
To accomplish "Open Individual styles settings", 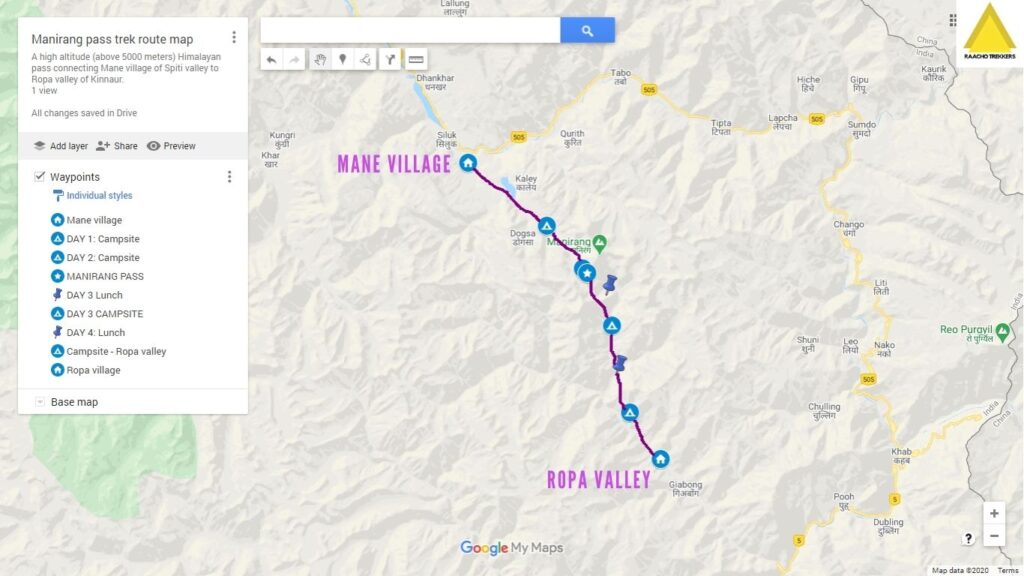I will [98, 196].
